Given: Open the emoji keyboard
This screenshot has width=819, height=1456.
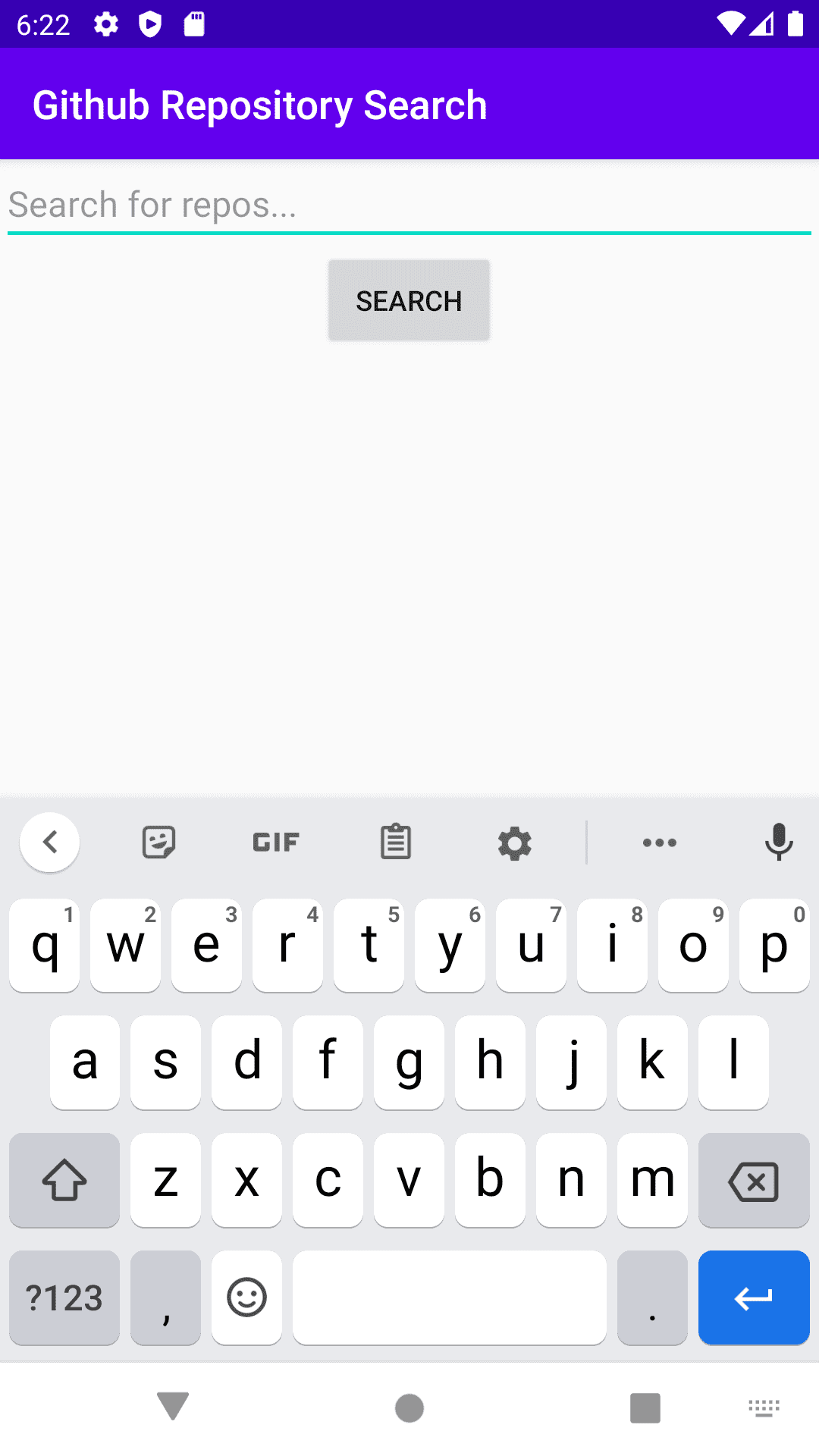Looking at the screenshot, I should pyautogui.click(x=247, y=1298).
